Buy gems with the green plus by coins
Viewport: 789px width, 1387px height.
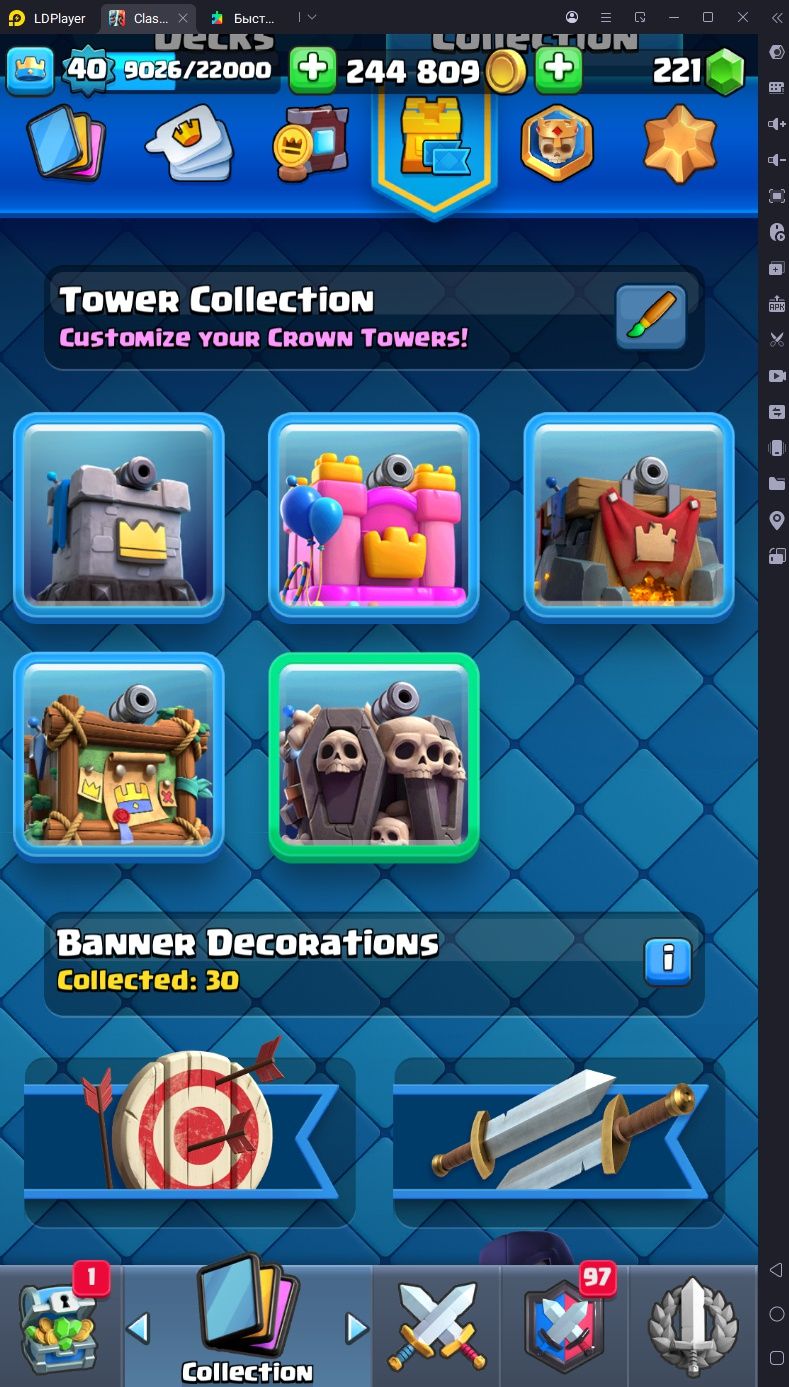(559, 69)
